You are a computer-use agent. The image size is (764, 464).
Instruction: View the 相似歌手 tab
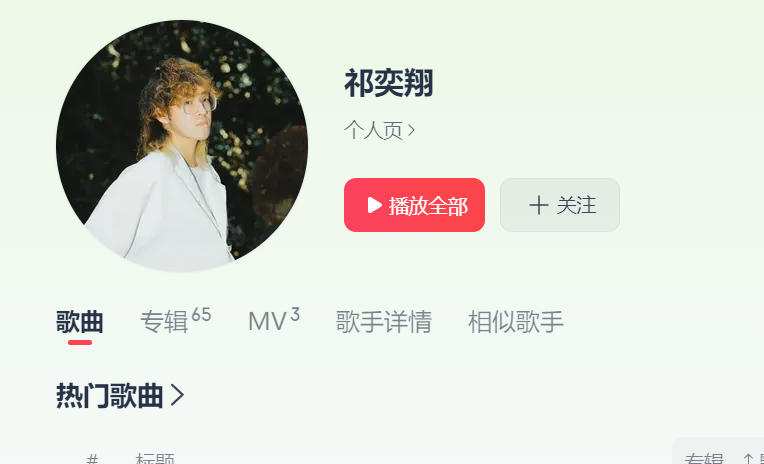pos(516,322)
